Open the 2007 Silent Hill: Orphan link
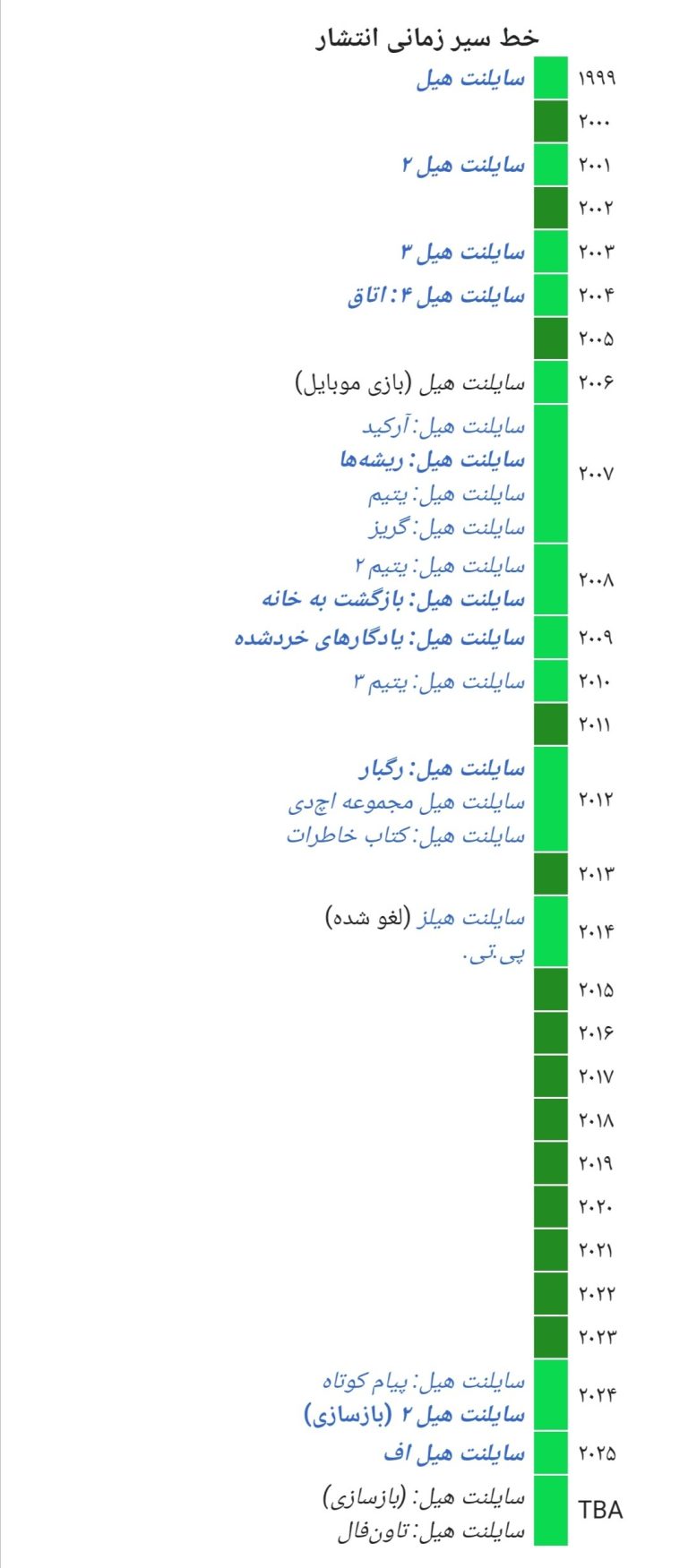688x1568 pixels. pos(446,494)
